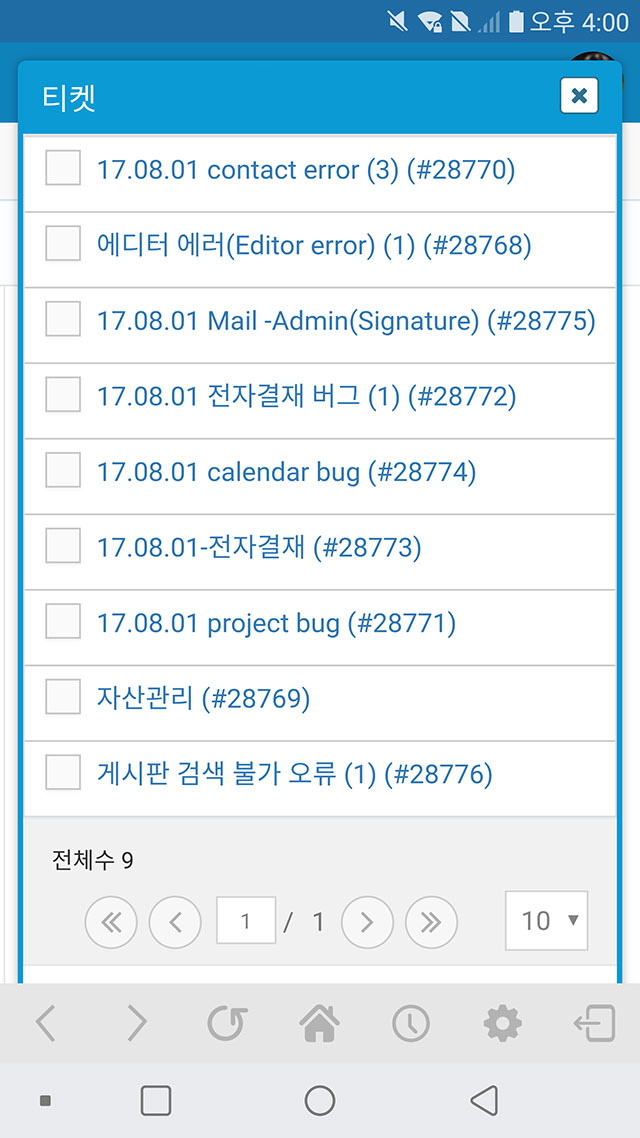Open the calendar bug ticket #28774

[287, 472]
